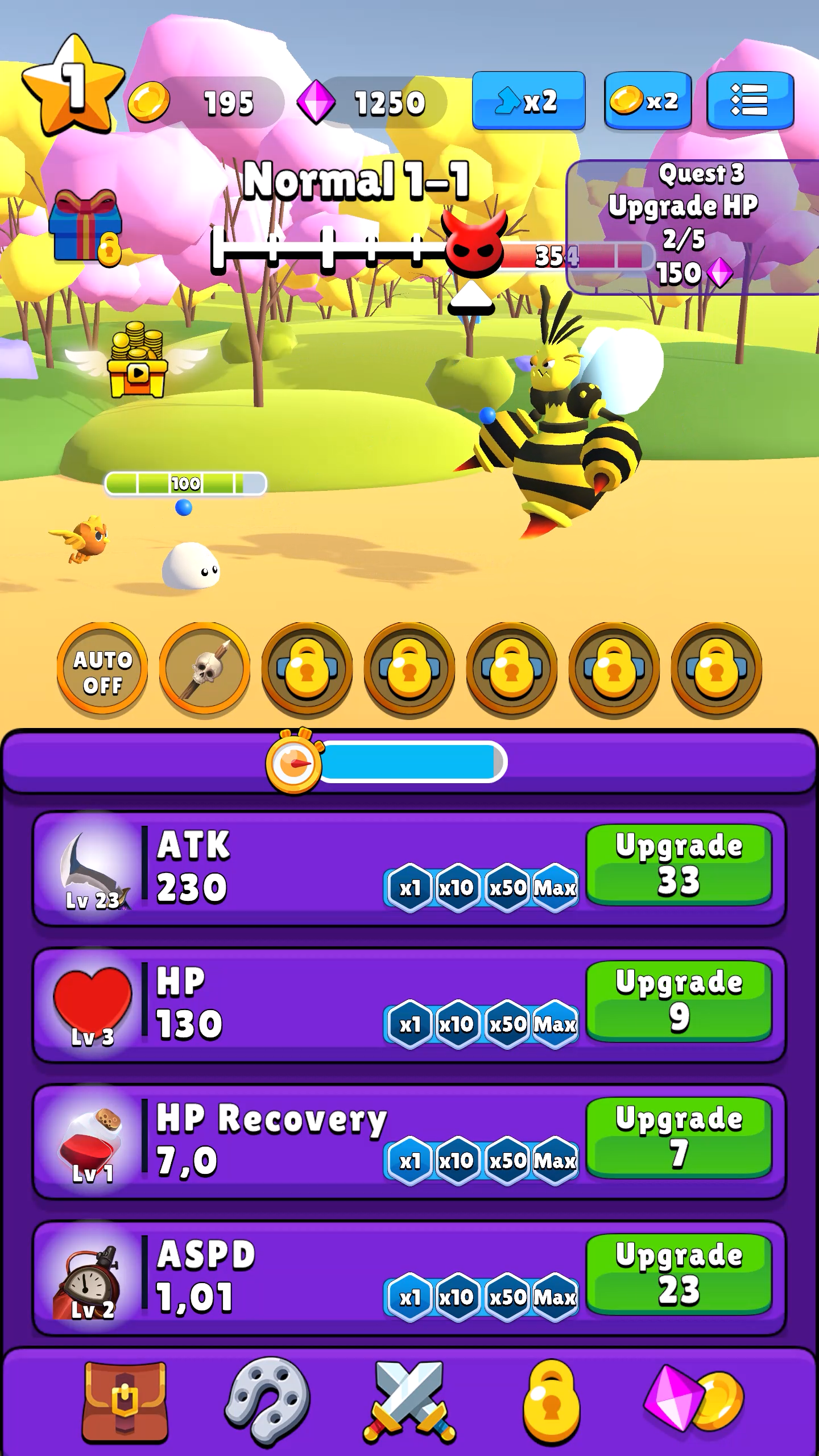Upgrade ATK for 33 coins
This screenshot has width=819, height=1456.
(x=679, y=864)
